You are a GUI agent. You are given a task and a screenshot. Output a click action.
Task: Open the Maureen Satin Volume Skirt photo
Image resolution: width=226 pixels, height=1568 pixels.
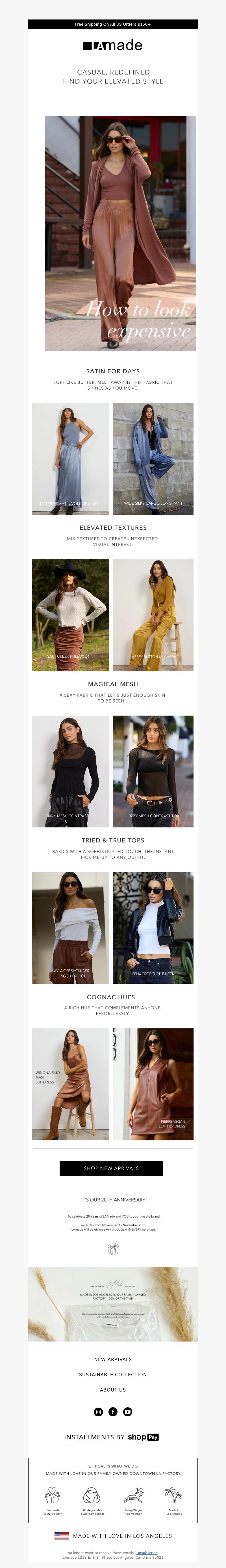pyautogui.click(x=70, y=458)
